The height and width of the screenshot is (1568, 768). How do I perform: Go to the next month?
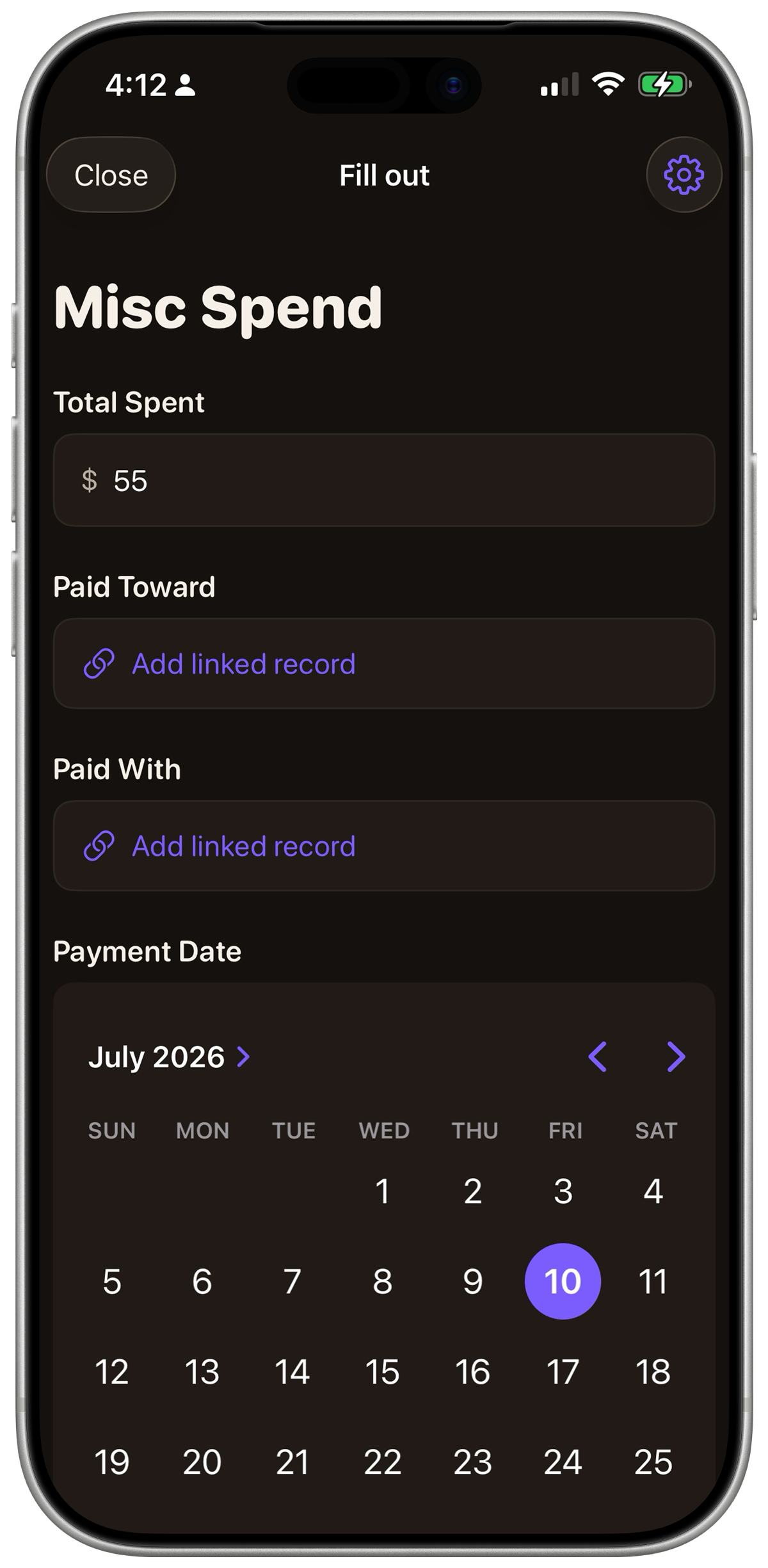coord(676,1056)
